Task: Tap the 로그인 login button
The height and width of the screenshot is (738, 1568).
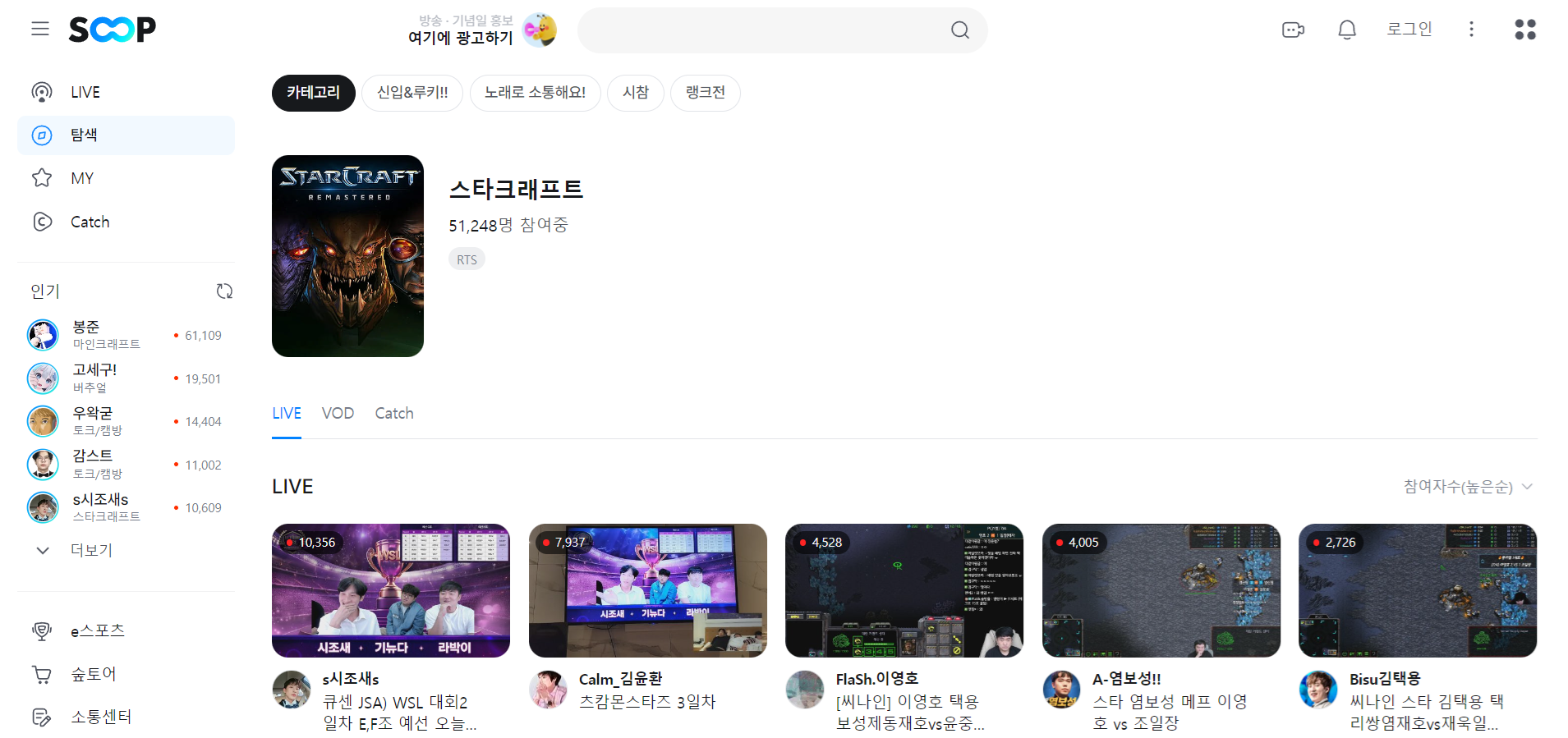Action: (1409, 30)
